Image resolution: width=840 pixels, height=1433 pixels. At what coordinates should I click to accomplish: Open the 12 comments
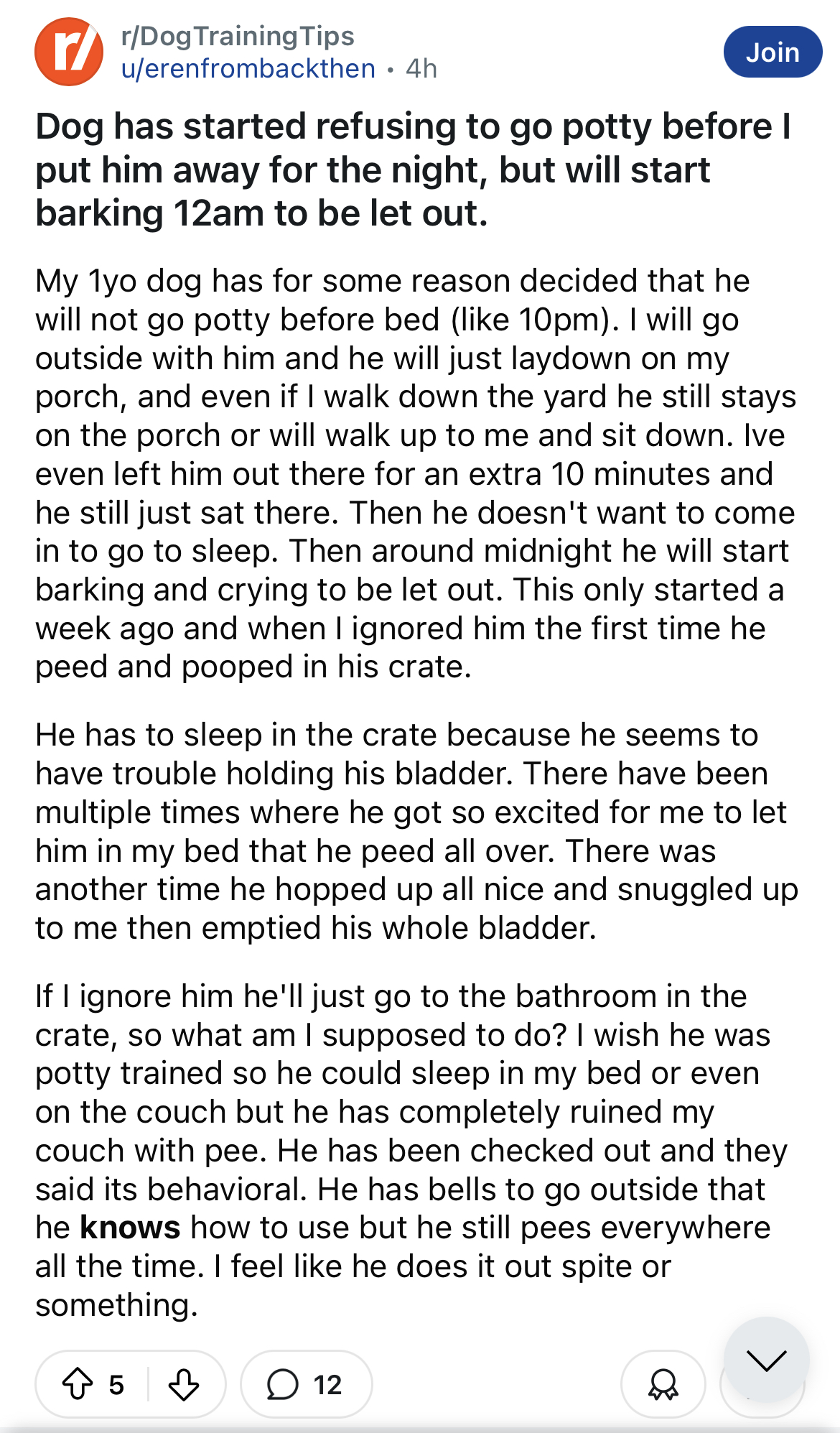coord(306,1383)
